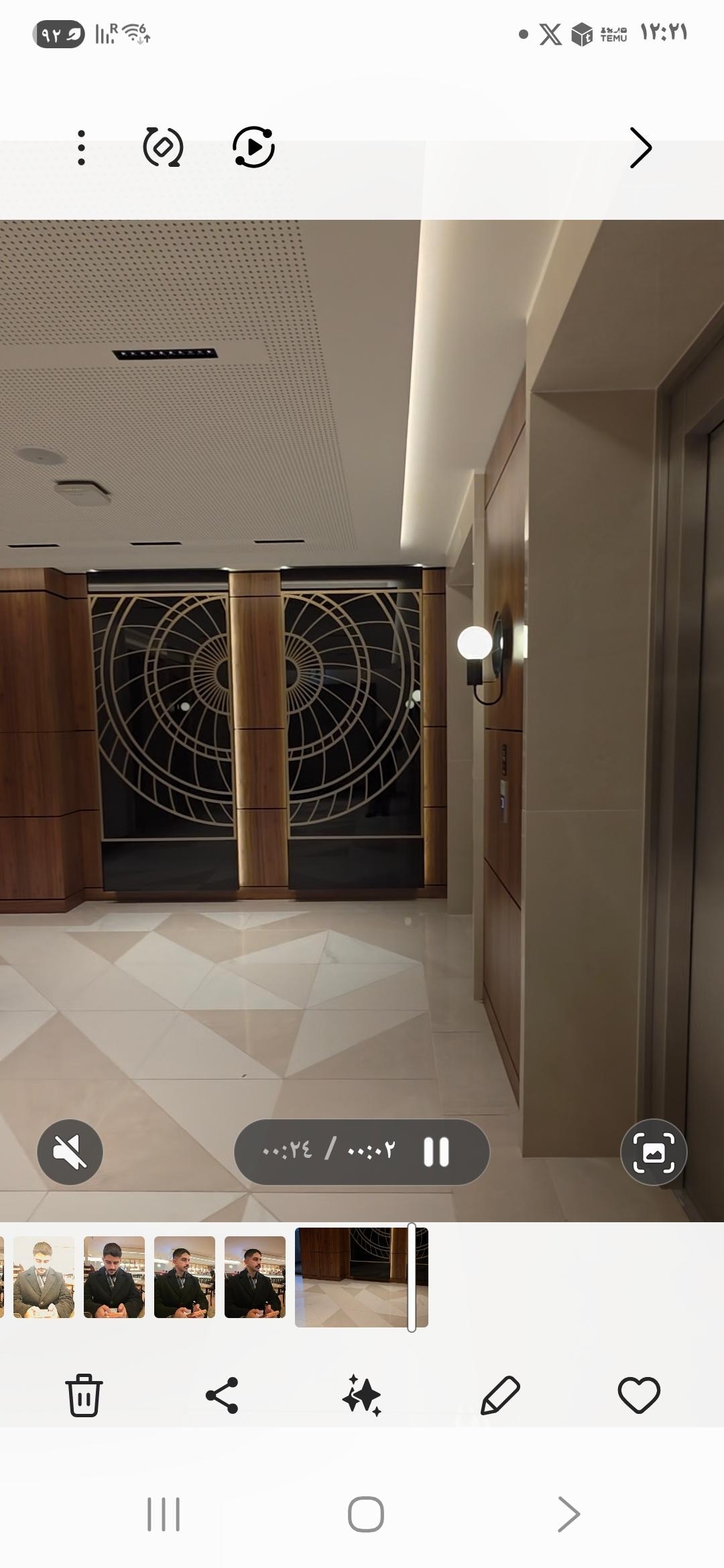This screenshot has height=1568, width=724.
Task: Tap the auto-rotate icon in top bar
Action: coord(163,147)
